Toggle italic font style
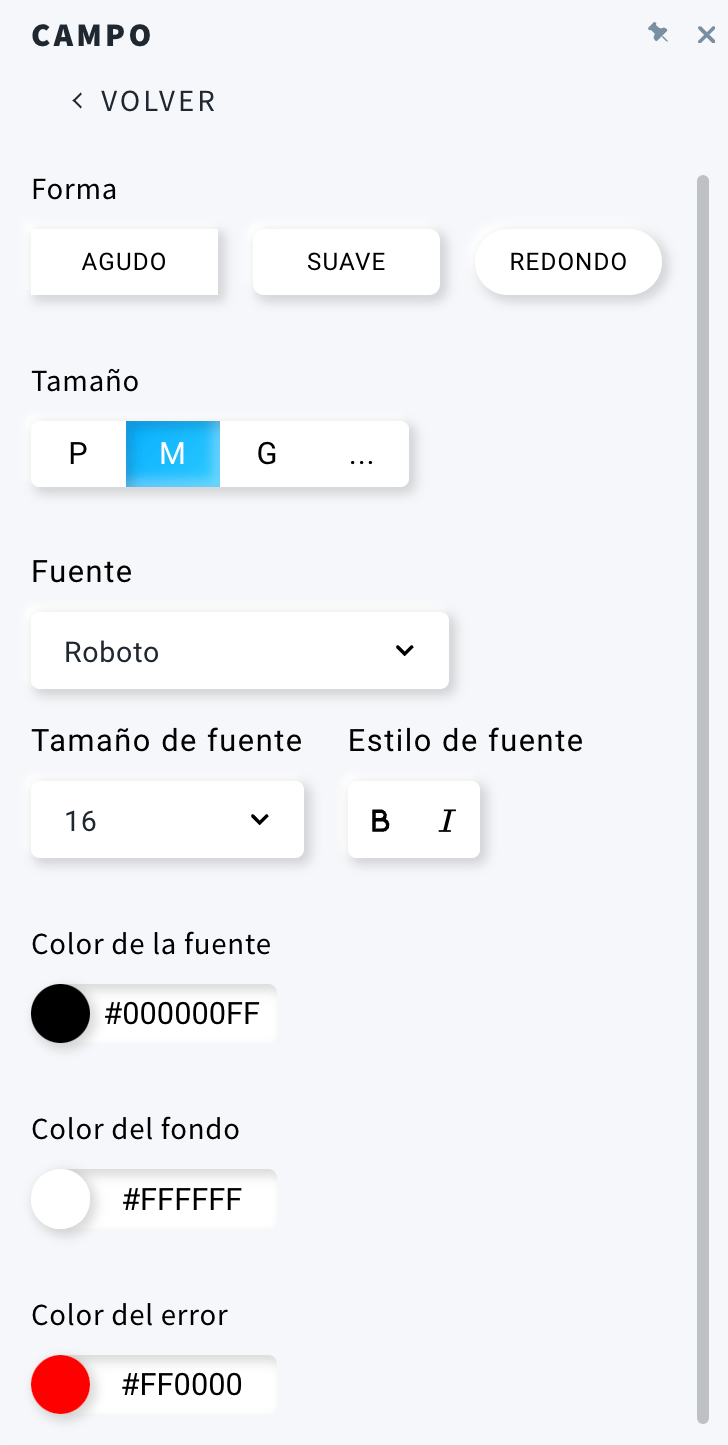This screenshot has height=1445, width=728. (446, 821)
